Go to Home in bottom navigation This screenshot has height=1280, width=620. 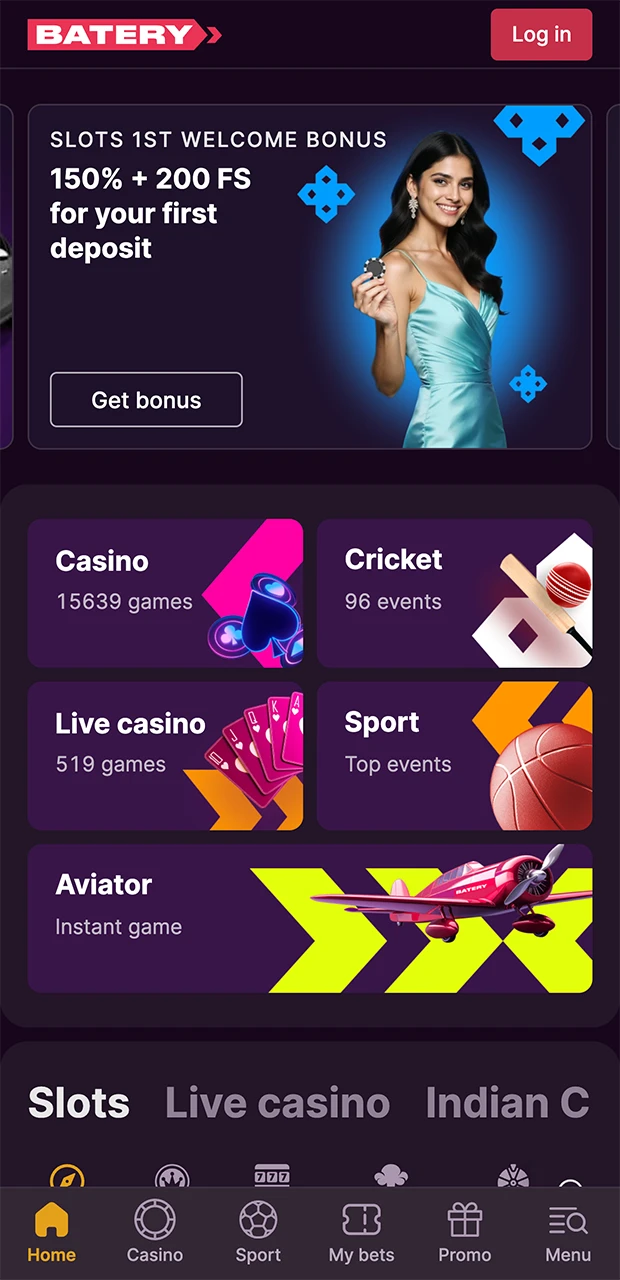pyautogui.click(x=51, y=1233)
